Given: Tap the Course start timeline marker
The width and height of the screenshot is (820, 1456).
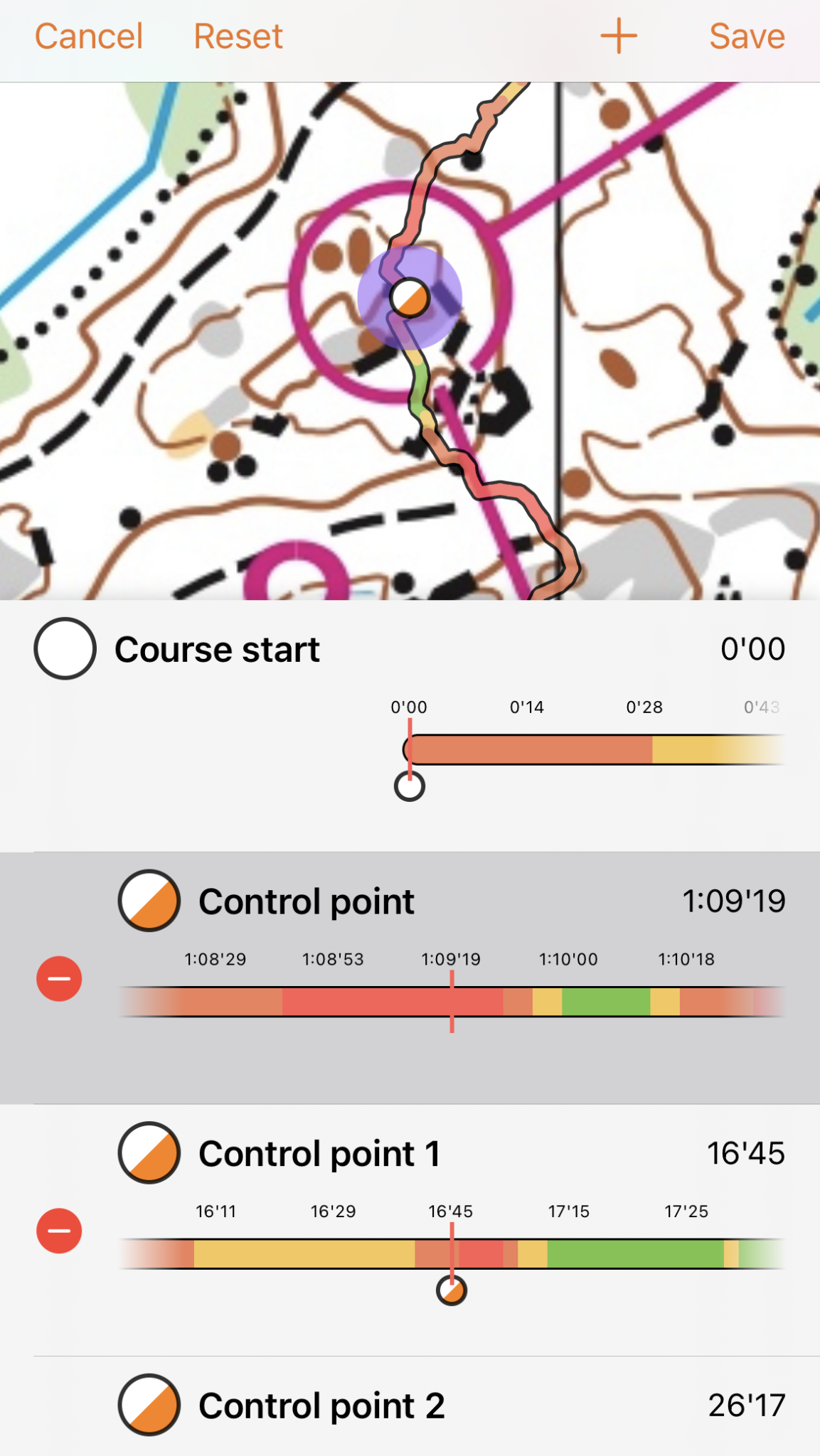Looking at the screenshot, I should coord(410,786).
